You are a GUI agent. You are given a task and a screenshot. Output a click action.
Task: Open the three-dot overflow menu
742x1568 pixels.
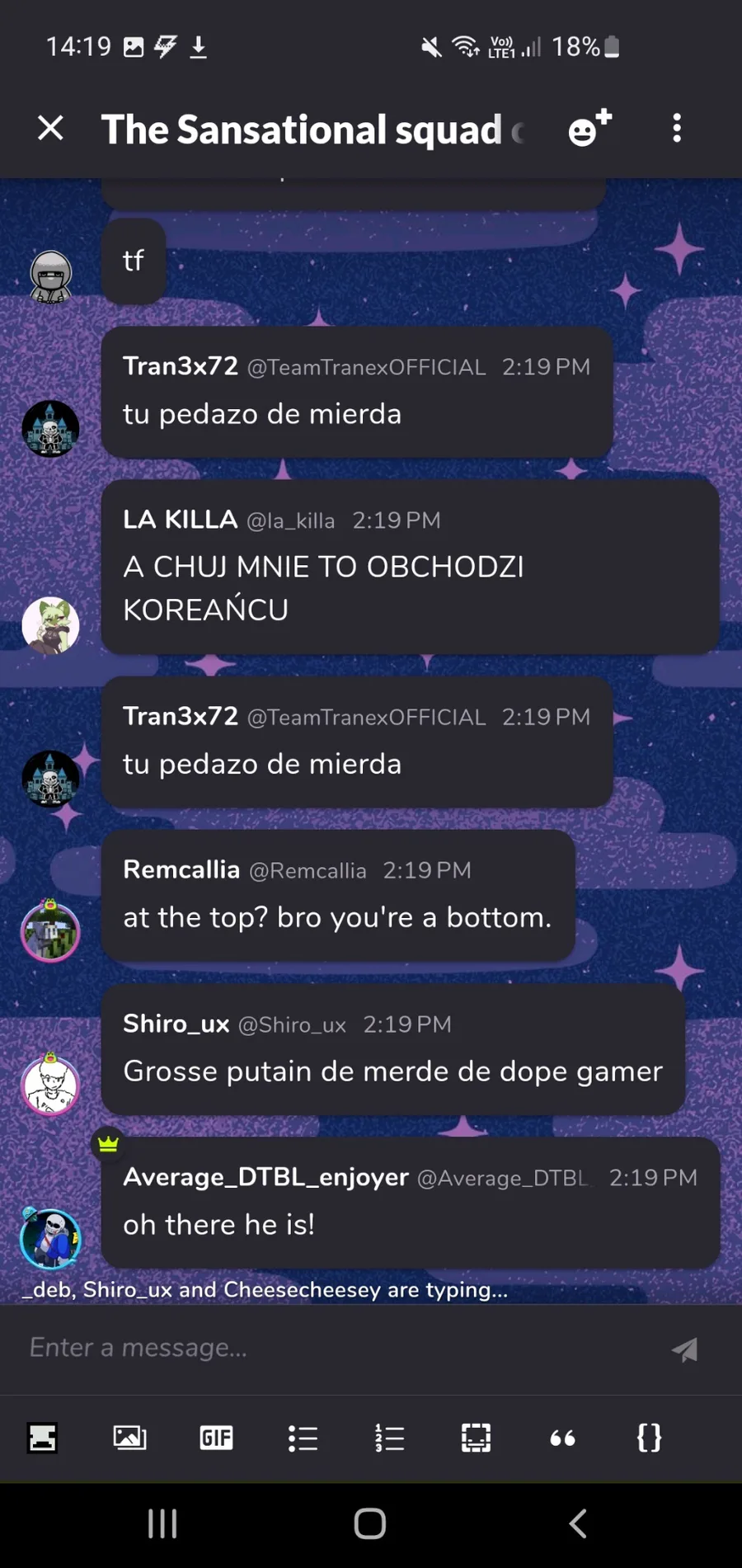[x=677, y=129]
